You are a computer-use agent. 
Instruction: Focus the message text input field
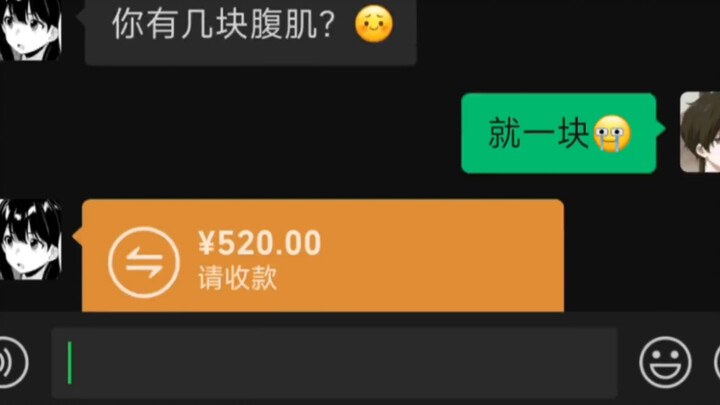click(x=334, y=362)
